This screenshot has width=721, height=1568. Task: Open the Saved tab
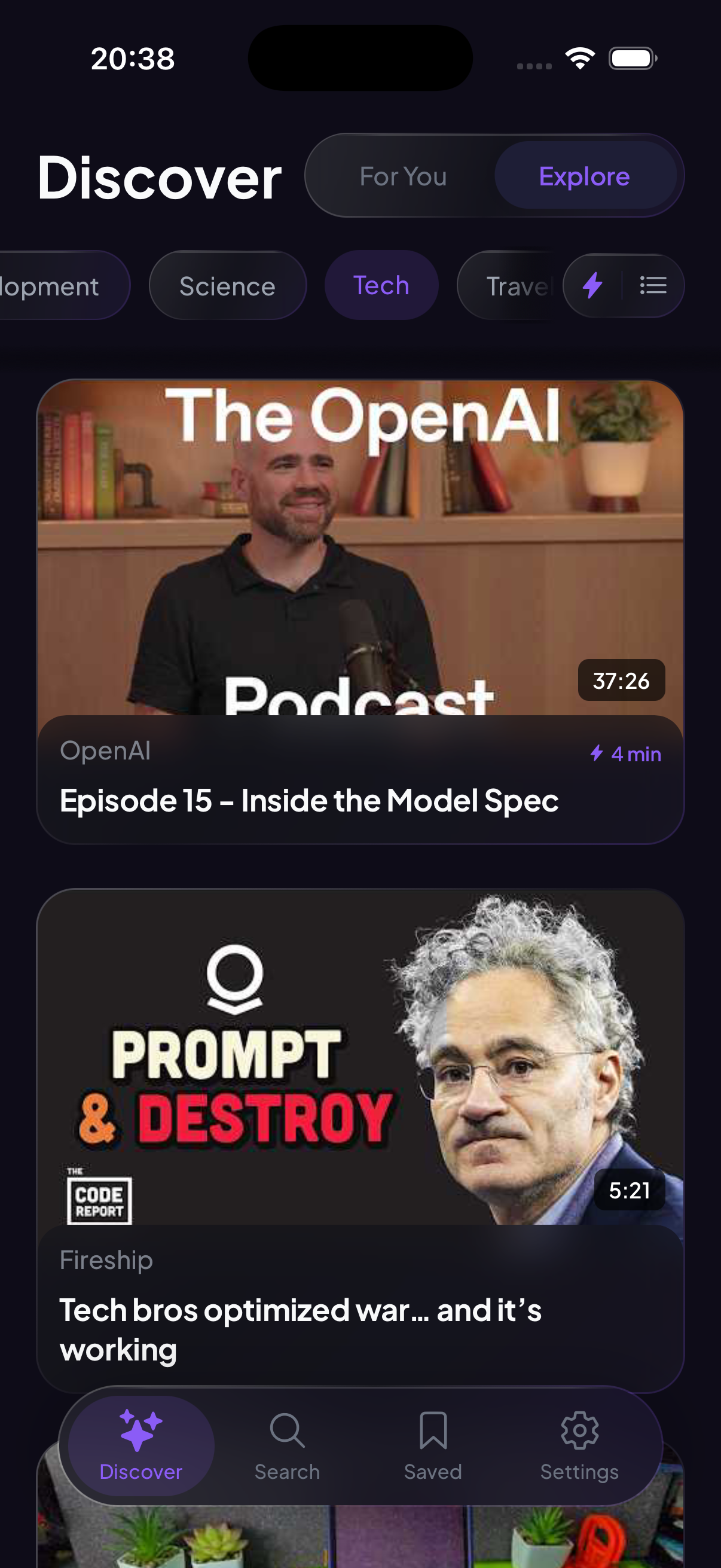pyautogui.click(x=433, y=1446)
